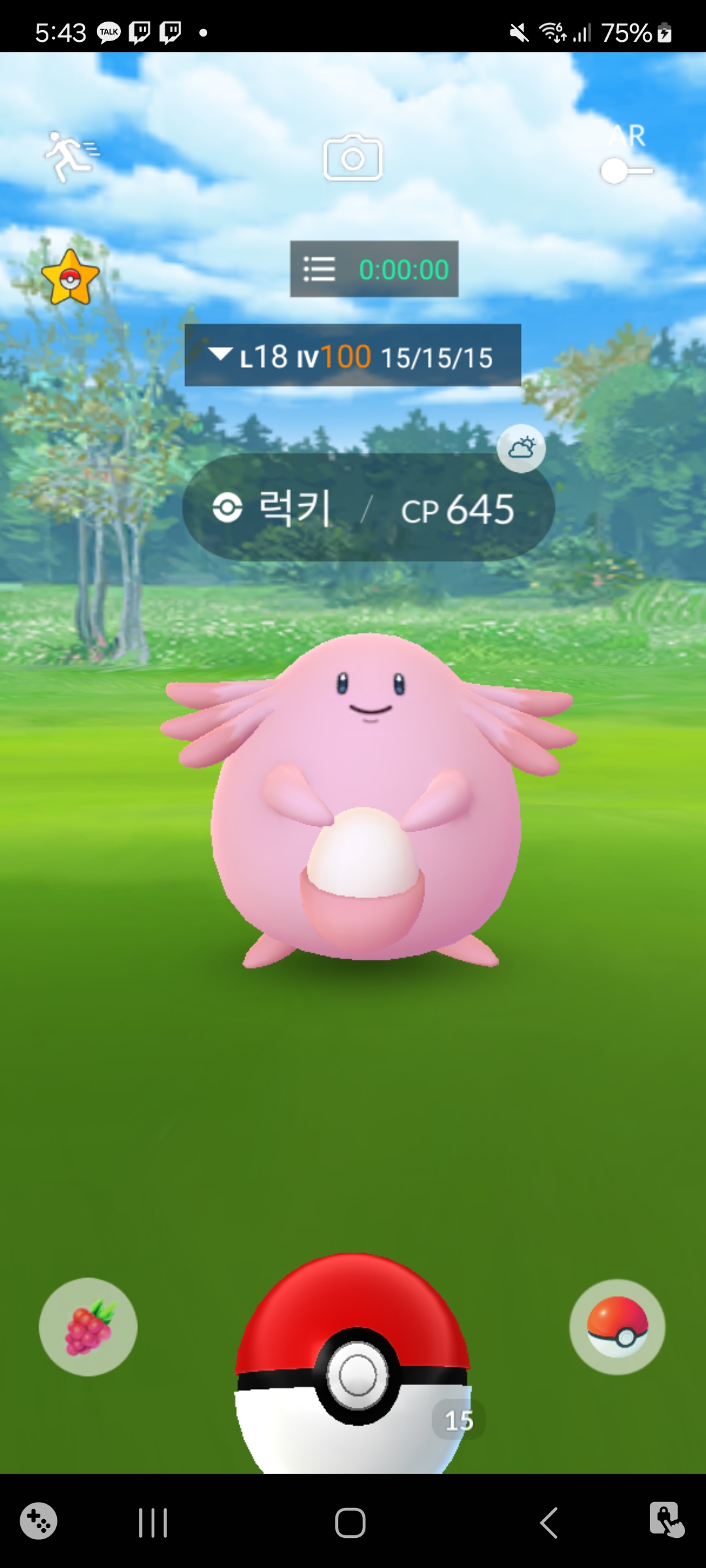
Task: Open the timer list overlay menu
Action: point(320,269)
